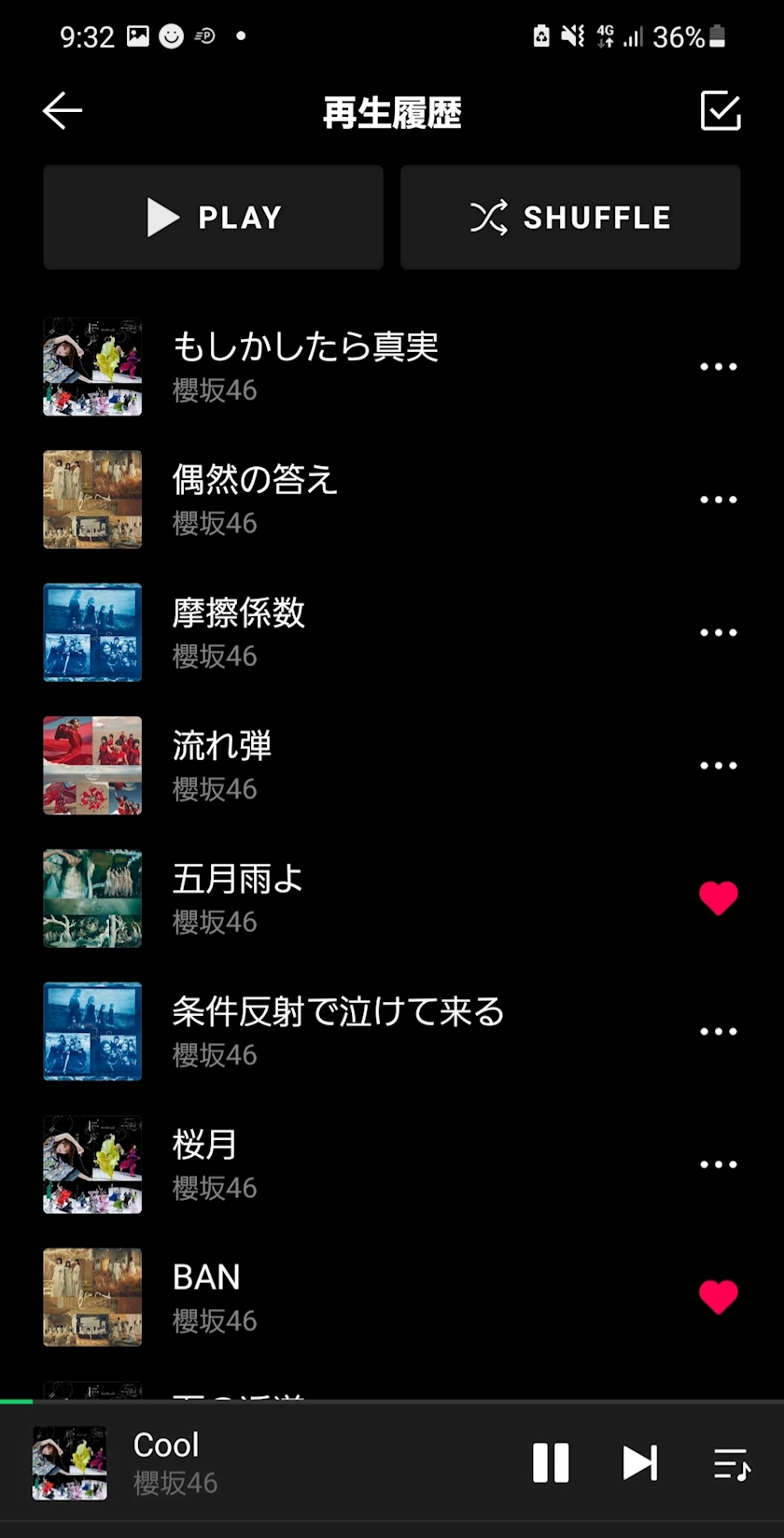Skip to the next track

point(640,1462)
